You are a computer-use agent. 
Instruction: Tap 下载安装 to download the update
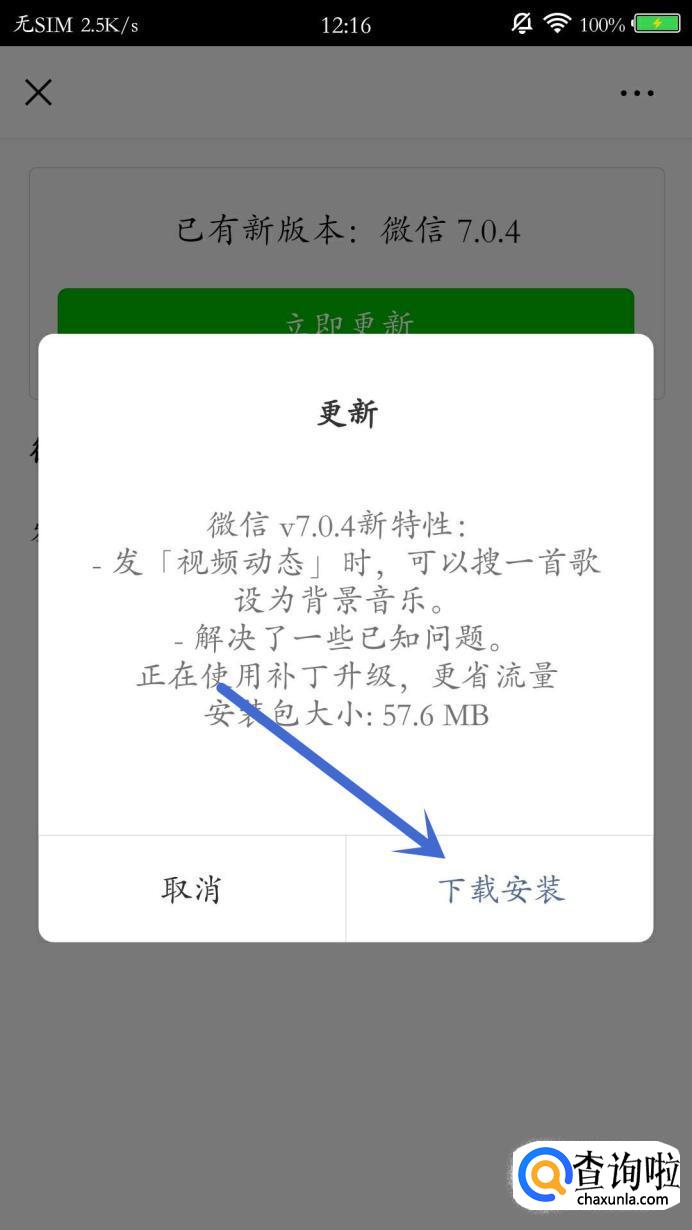click(x=500, y=889)
